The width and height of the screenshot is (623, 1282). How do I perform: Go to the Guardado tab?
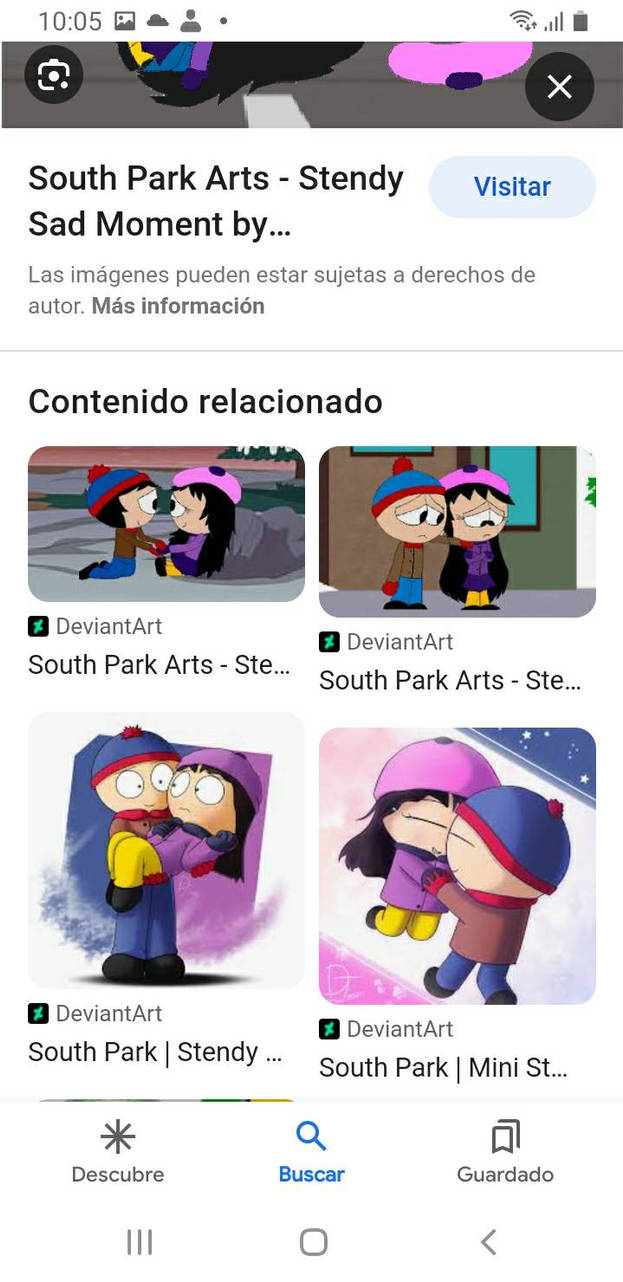coord(505,1152)
